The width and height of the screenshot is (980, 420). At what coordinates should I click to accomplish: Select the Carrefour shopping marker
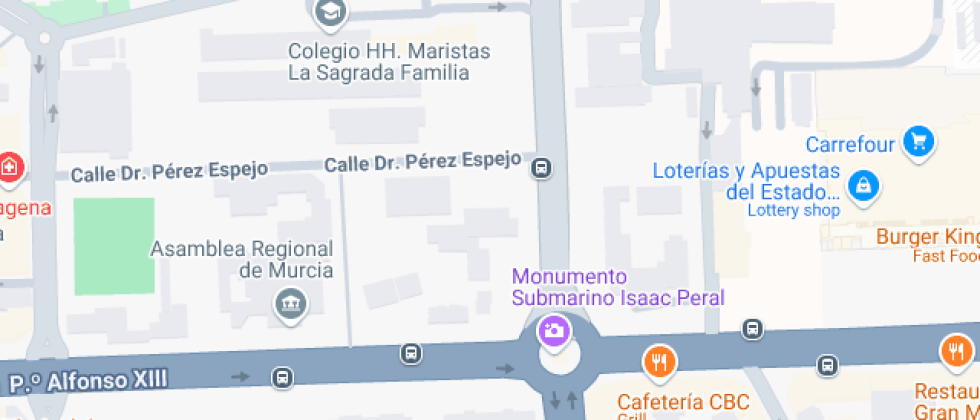[917, 141]
